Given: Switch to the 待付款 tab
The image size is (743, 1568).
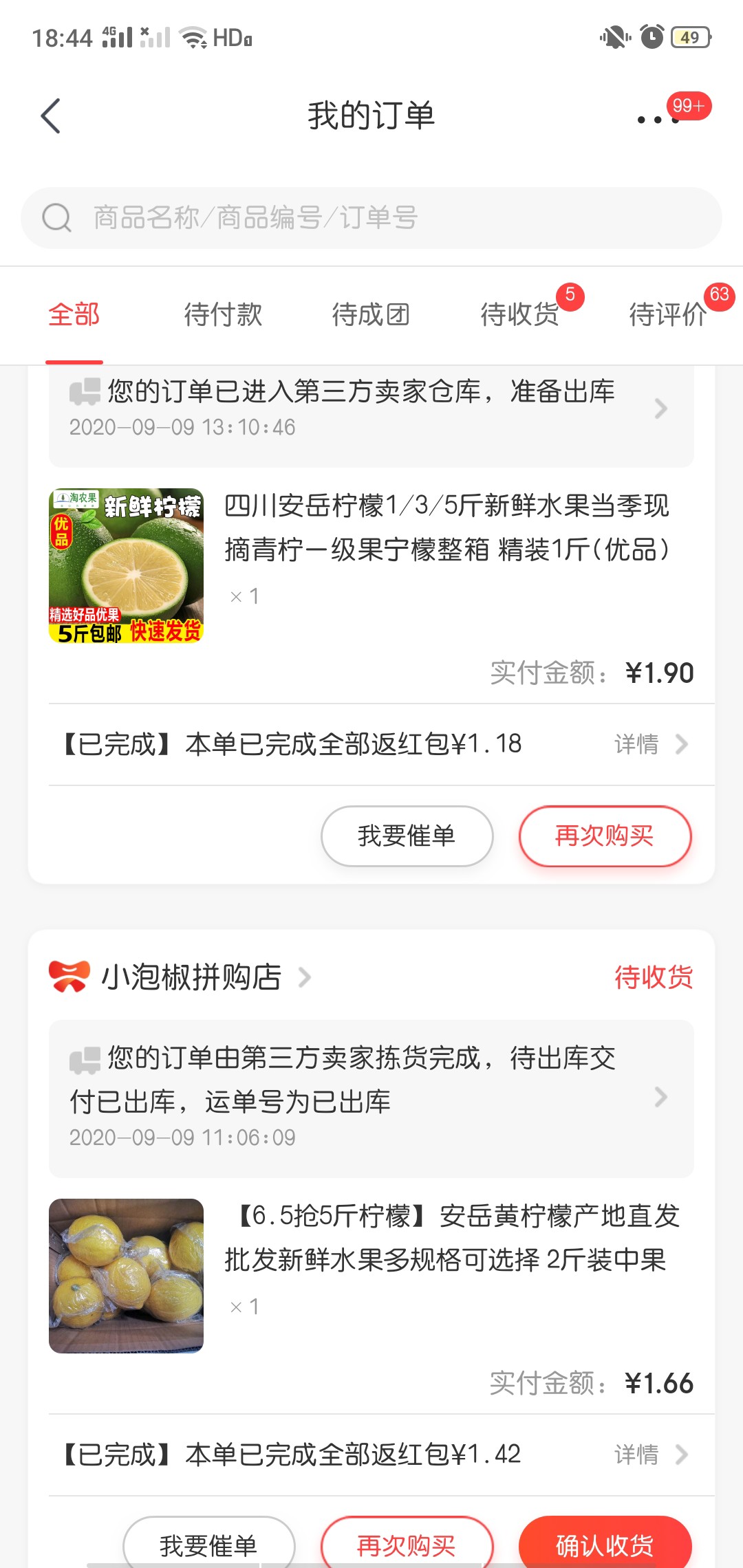Looking at the screenshot, I should tap(223, 315).
